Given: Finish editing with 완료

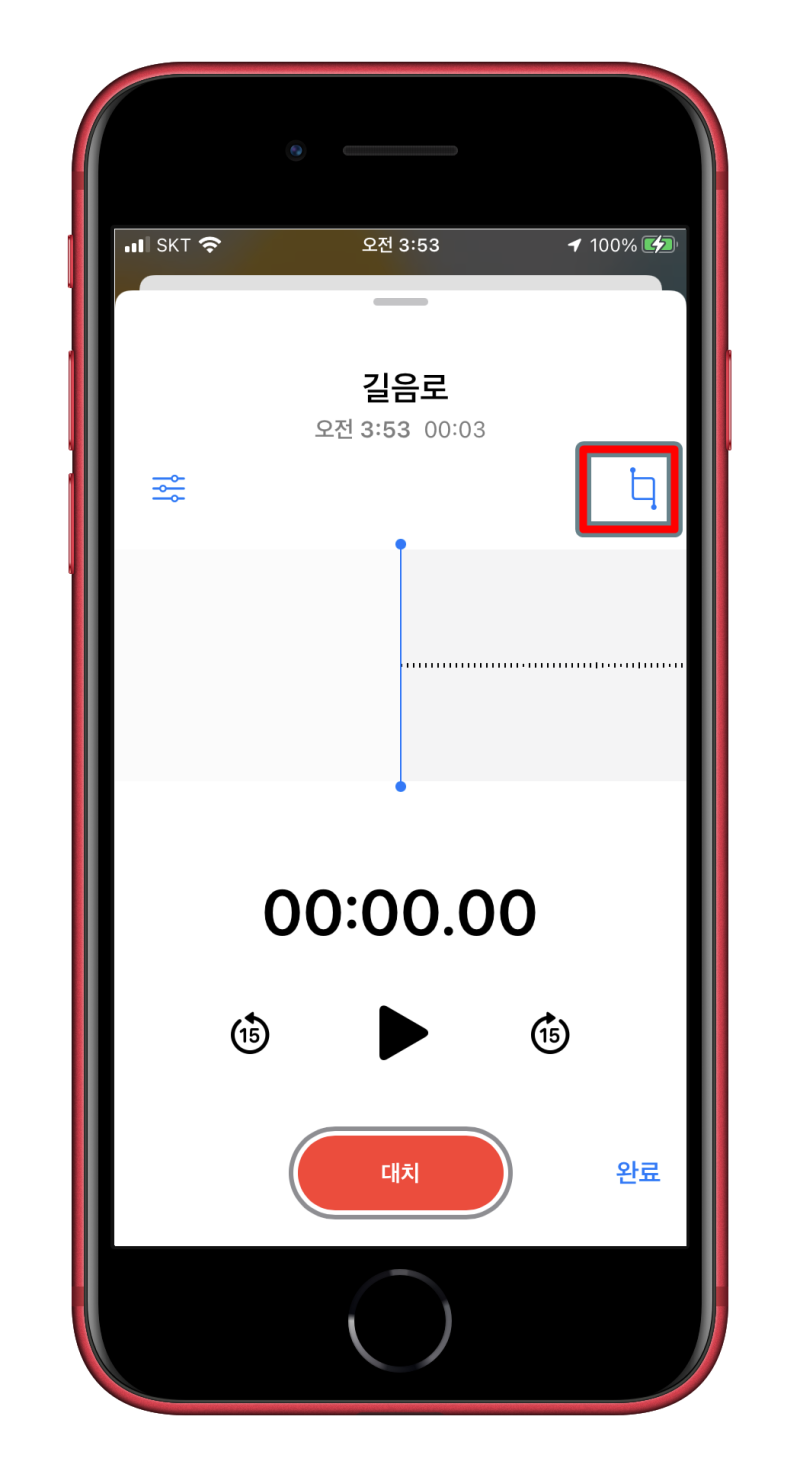Looking at the screenshot, I should 638,1173.
